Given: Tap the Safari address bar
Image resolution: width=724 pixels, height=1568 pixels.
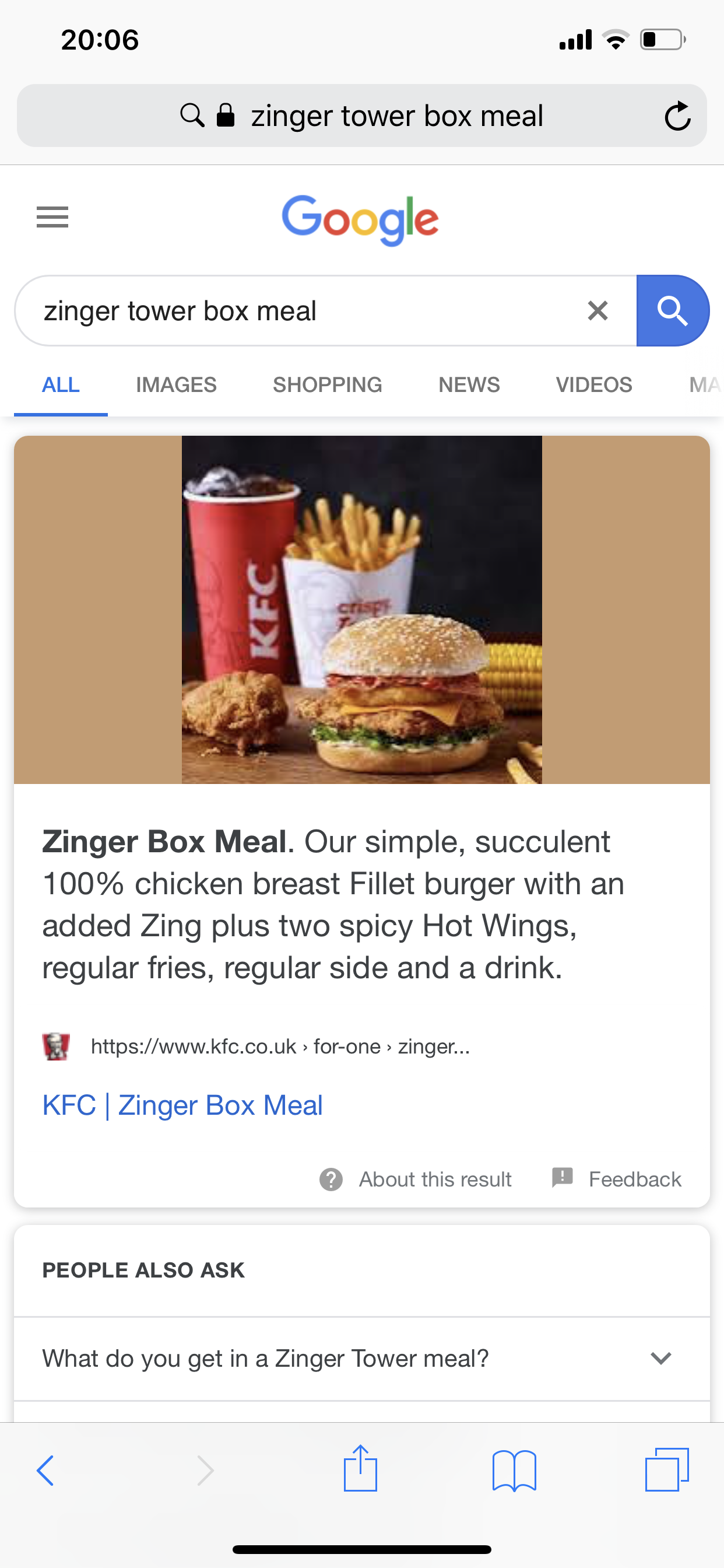Looking at the screenshot, I should coord(361,116).
